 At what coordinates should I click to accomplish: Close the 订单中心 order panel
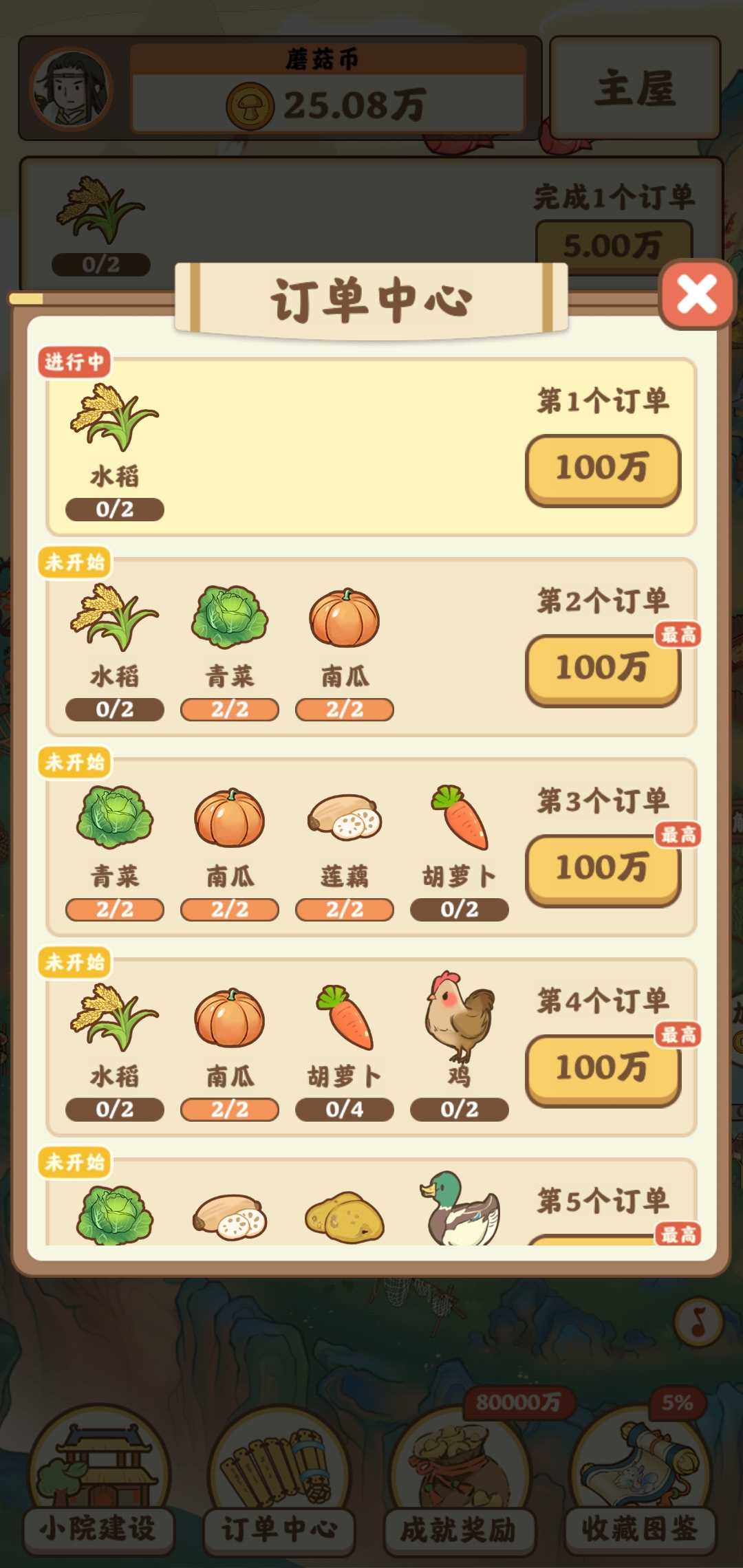(697, 296)
